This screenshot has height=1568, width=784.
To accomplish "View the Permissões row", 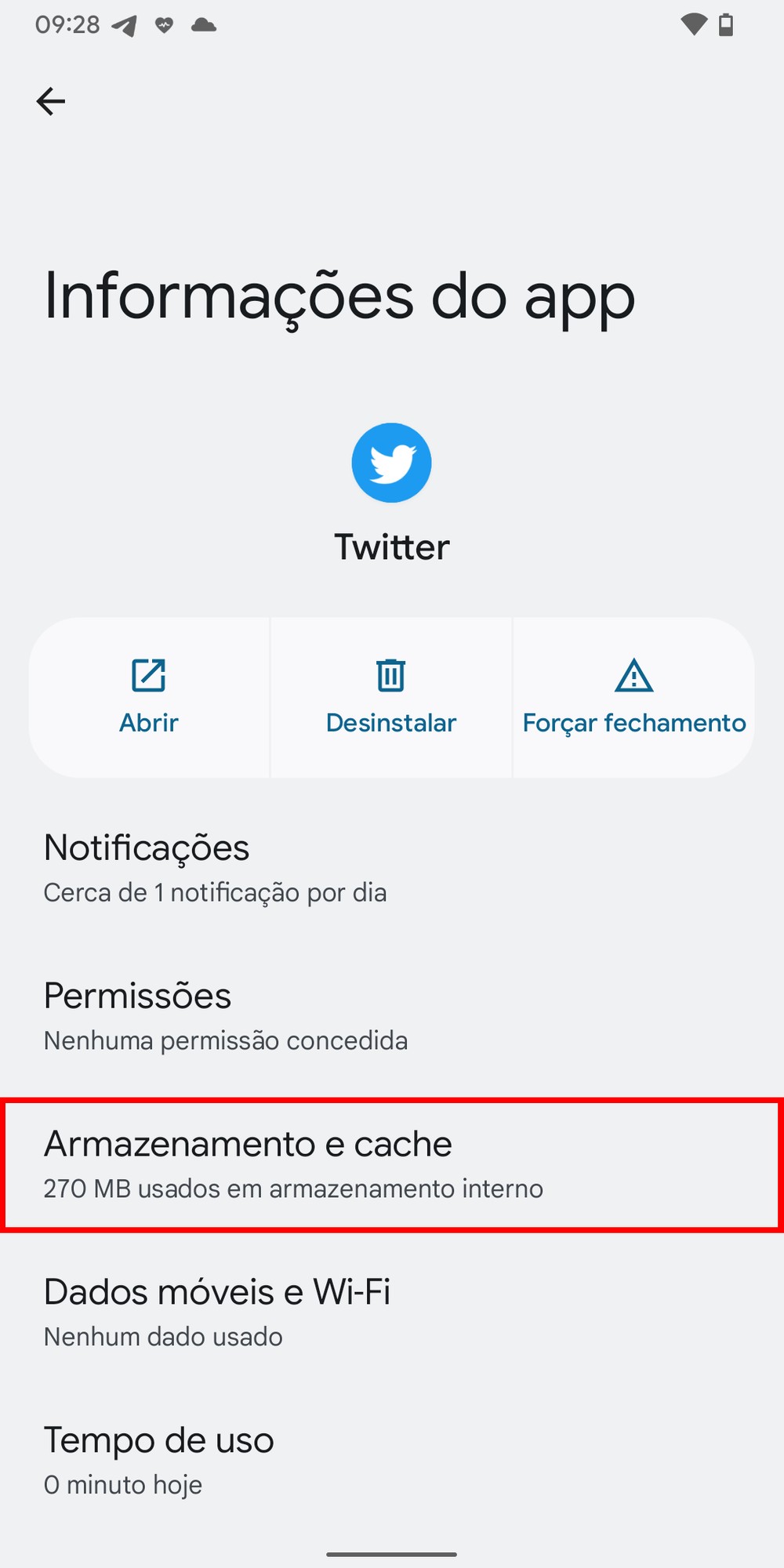I will 392,1016.
